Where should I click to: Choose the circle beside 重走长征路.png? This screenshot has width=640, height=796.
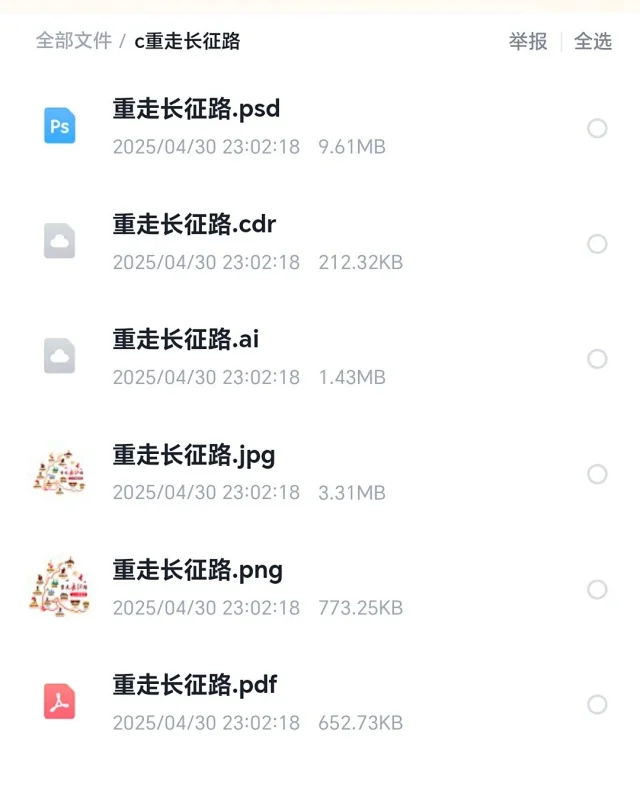597,589
